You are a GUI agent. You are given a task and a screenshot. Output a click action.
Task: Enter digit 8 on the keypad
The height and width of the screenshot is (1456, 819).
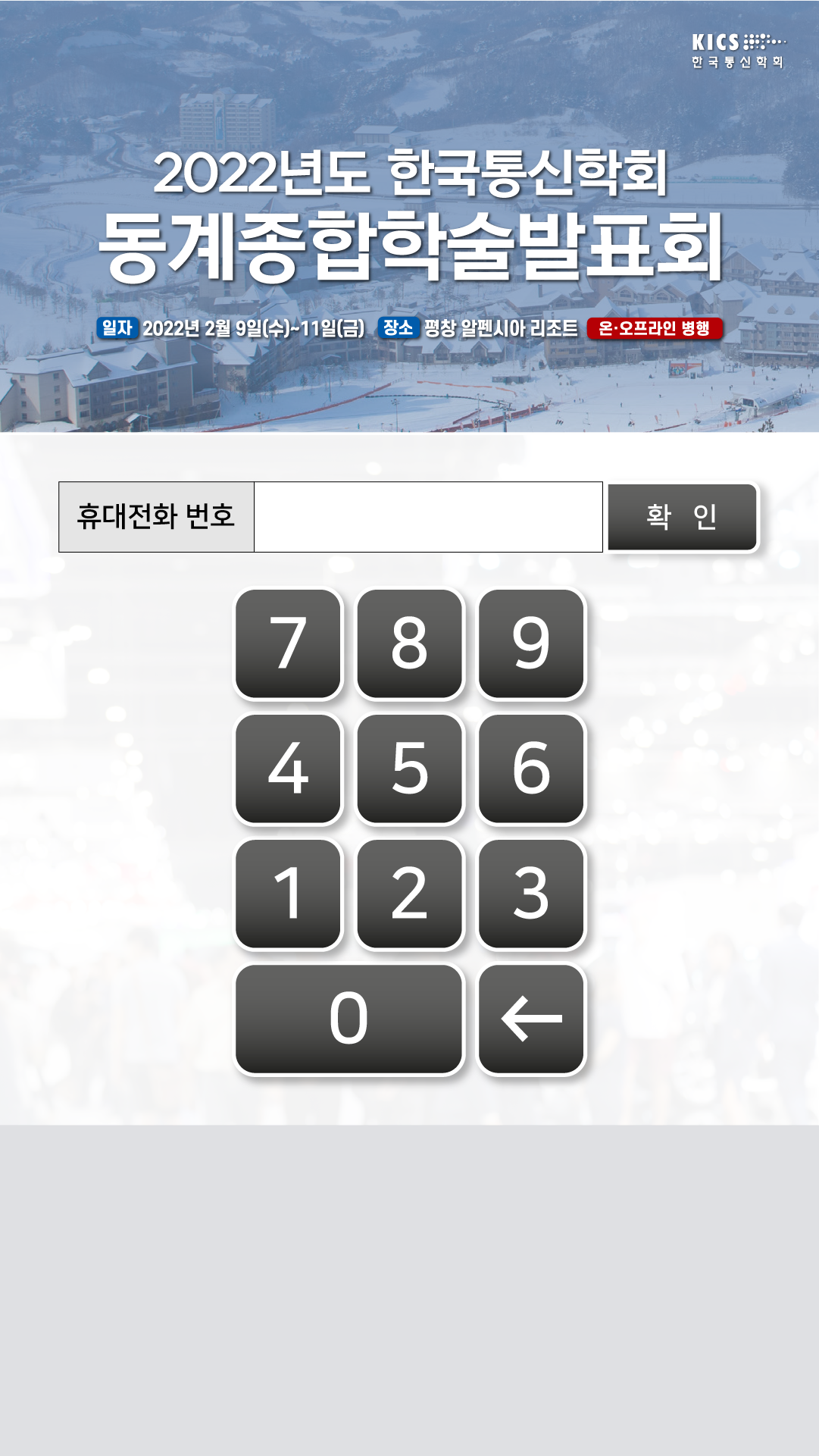pyautogui.click(x=410, y=643)
